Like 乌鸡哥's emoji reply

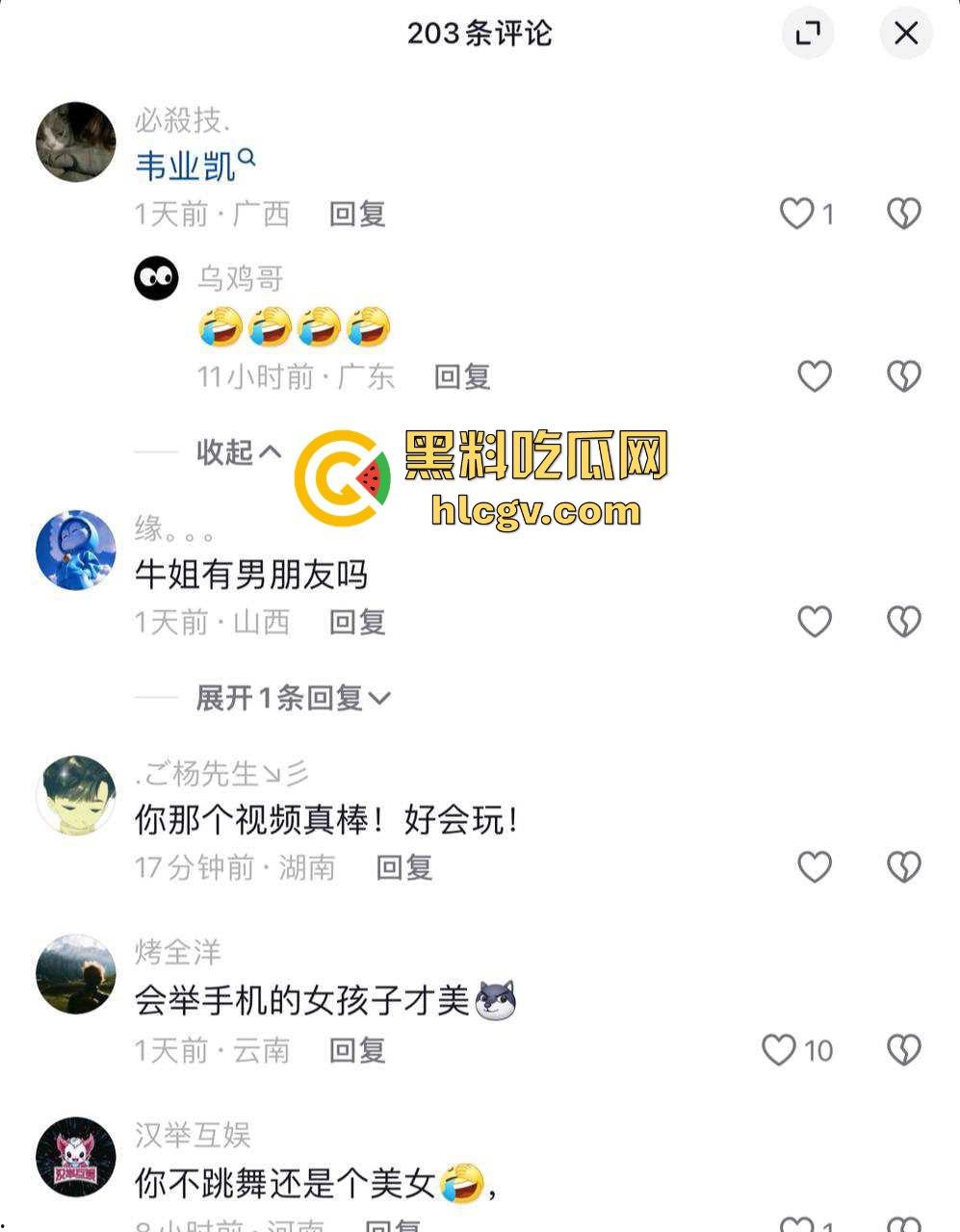click(x=815, y=376)
